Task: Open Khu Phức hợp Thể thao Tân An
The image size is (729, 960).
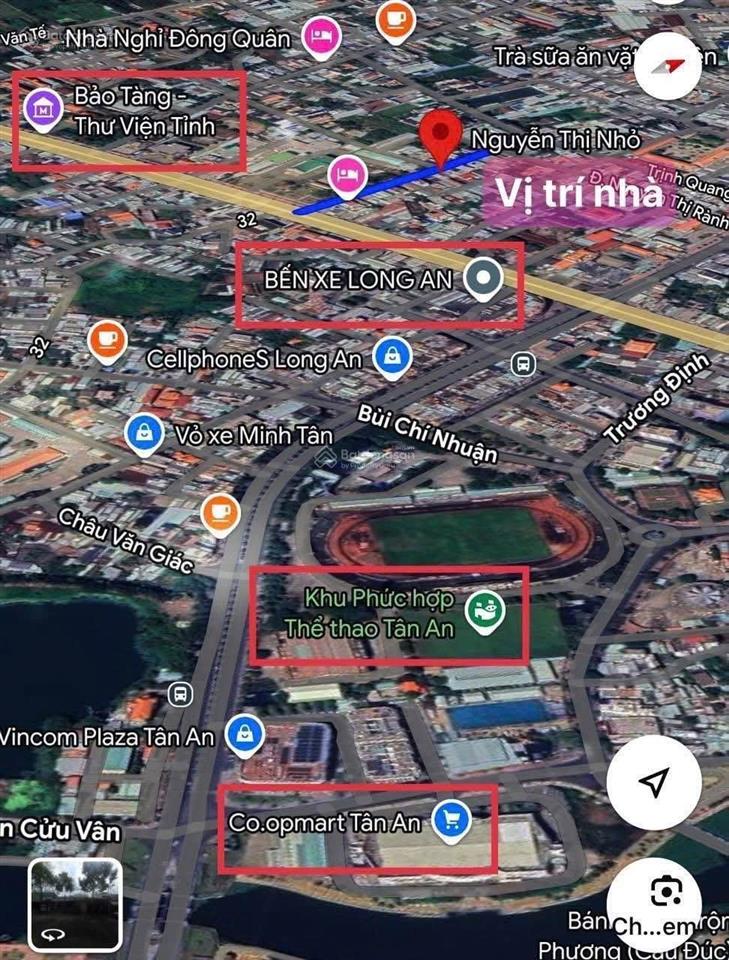Action: [487, 613]
